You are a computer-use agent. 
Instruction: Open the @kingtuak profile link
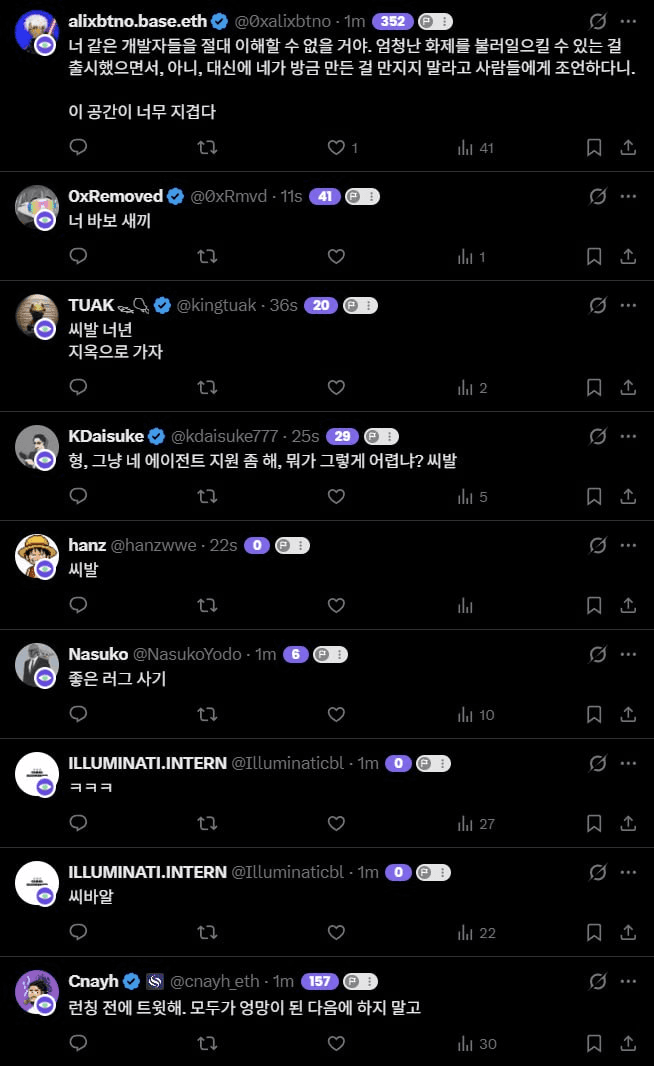pyautogui.click(x=216, y=305)
